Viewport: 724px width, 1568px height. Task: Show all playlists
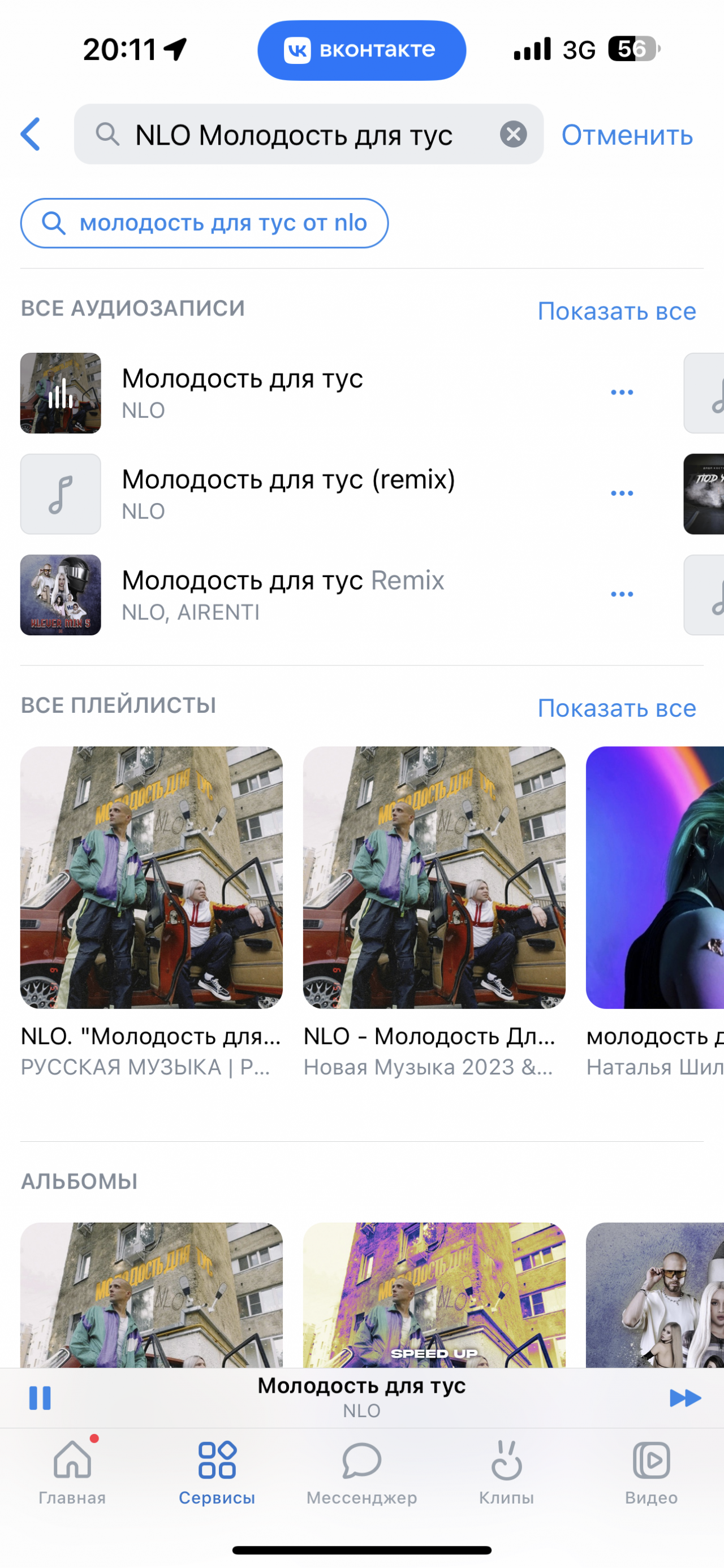pos(616,708)
